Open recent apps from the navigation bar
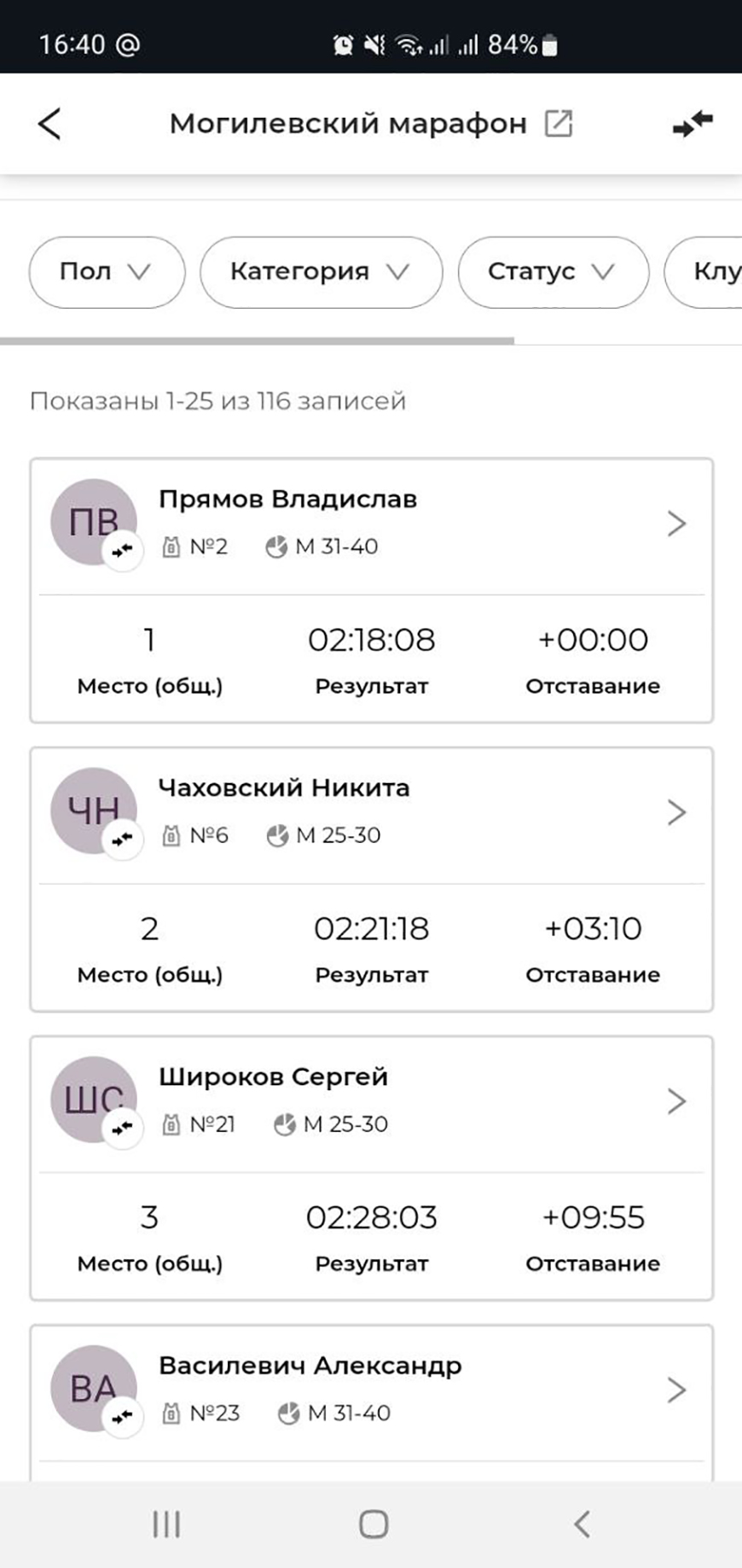 [166, 1524]
